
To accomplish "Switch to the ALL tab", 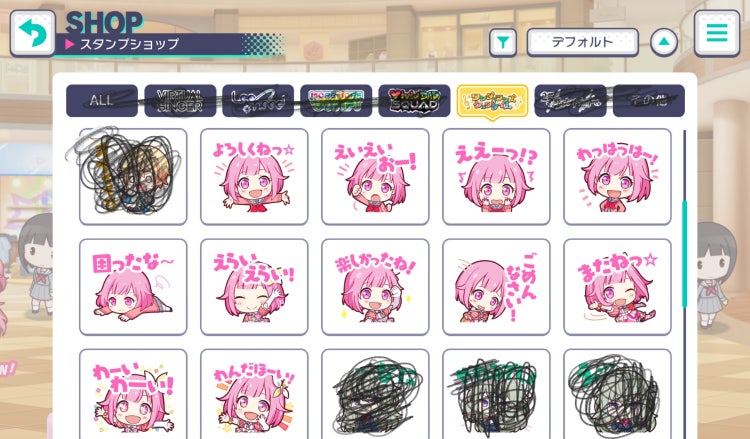I will pyautogui.click(x=102, y=101).
